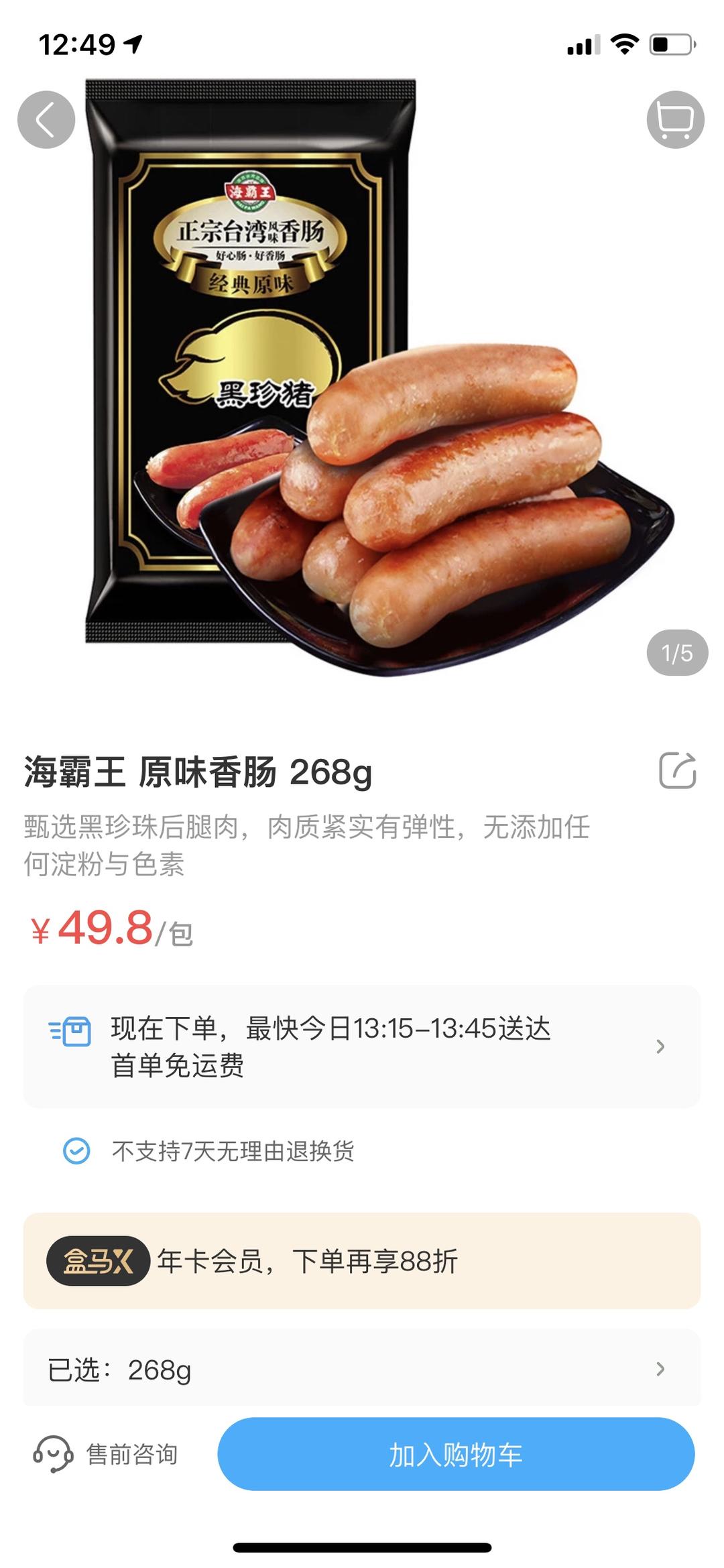Open the 盒马X member discount banner
The width and height of the screenshot is (724, 1568).
(x=362, y=1261)
